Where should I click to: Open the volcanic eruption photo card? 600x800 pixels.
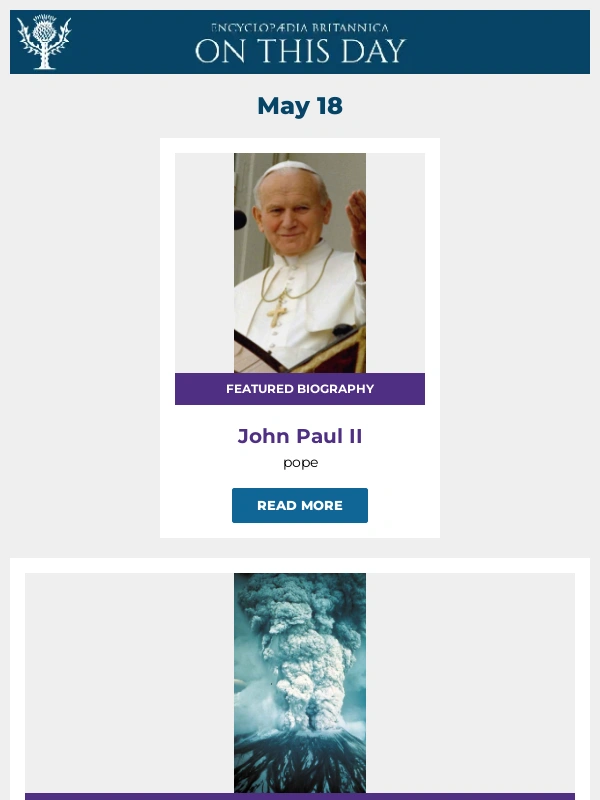[300, 683]
